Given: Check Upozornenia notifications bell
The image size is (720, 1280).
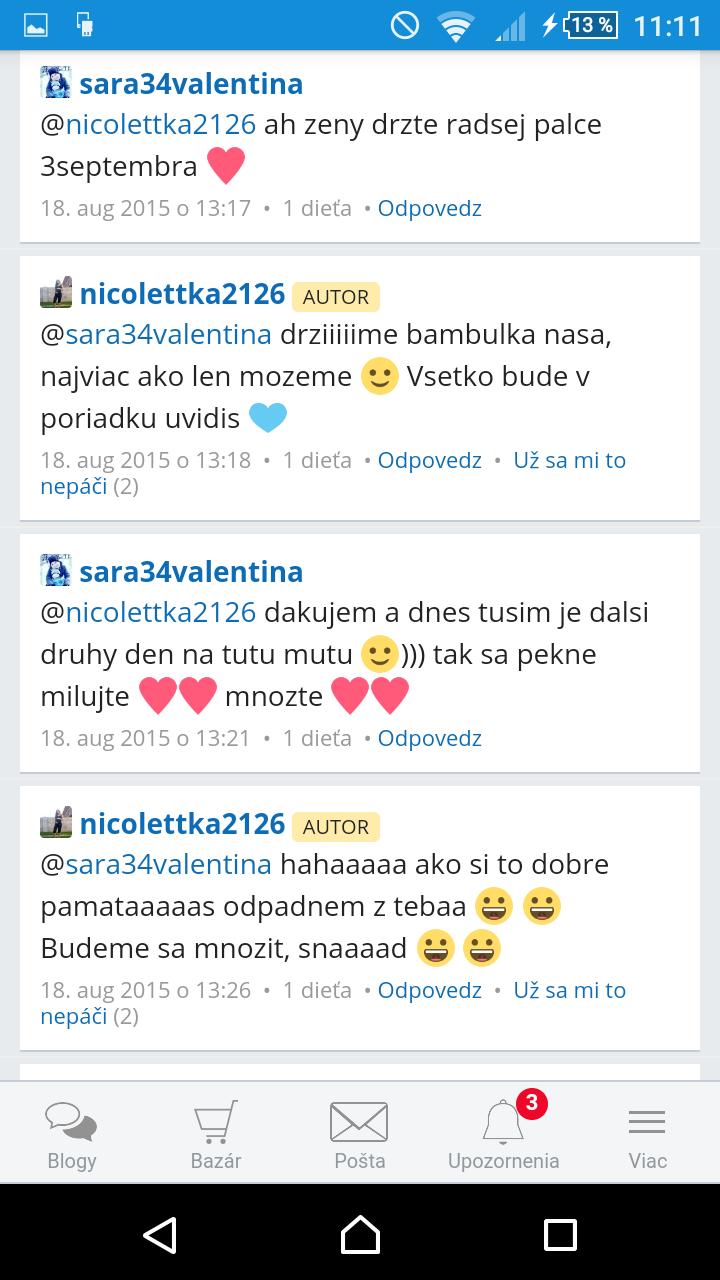Looking at the screenshot, I should coord(503,1134).
